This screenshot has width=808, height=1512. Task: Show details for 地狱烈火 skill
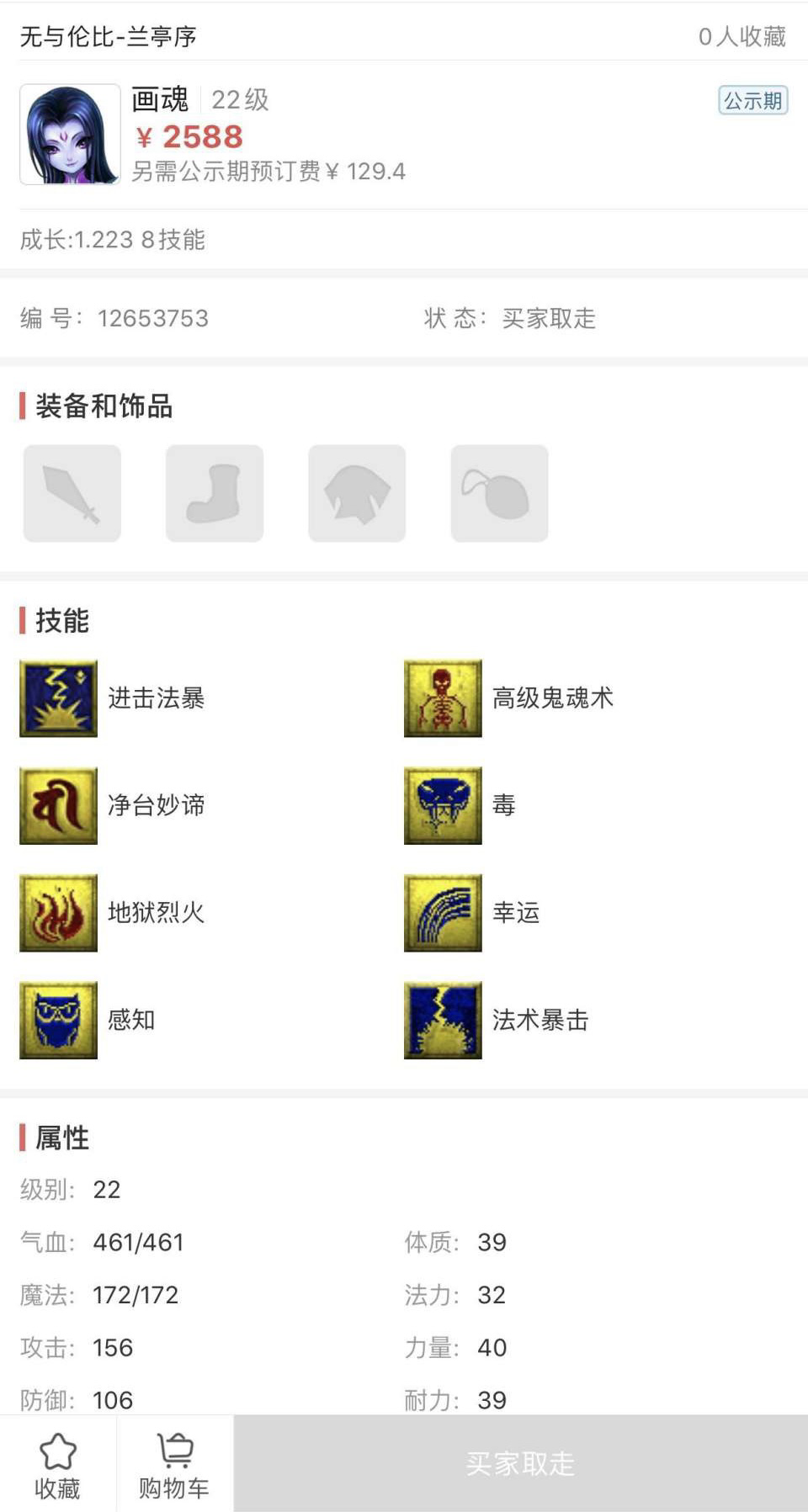[x=58, y=913]
